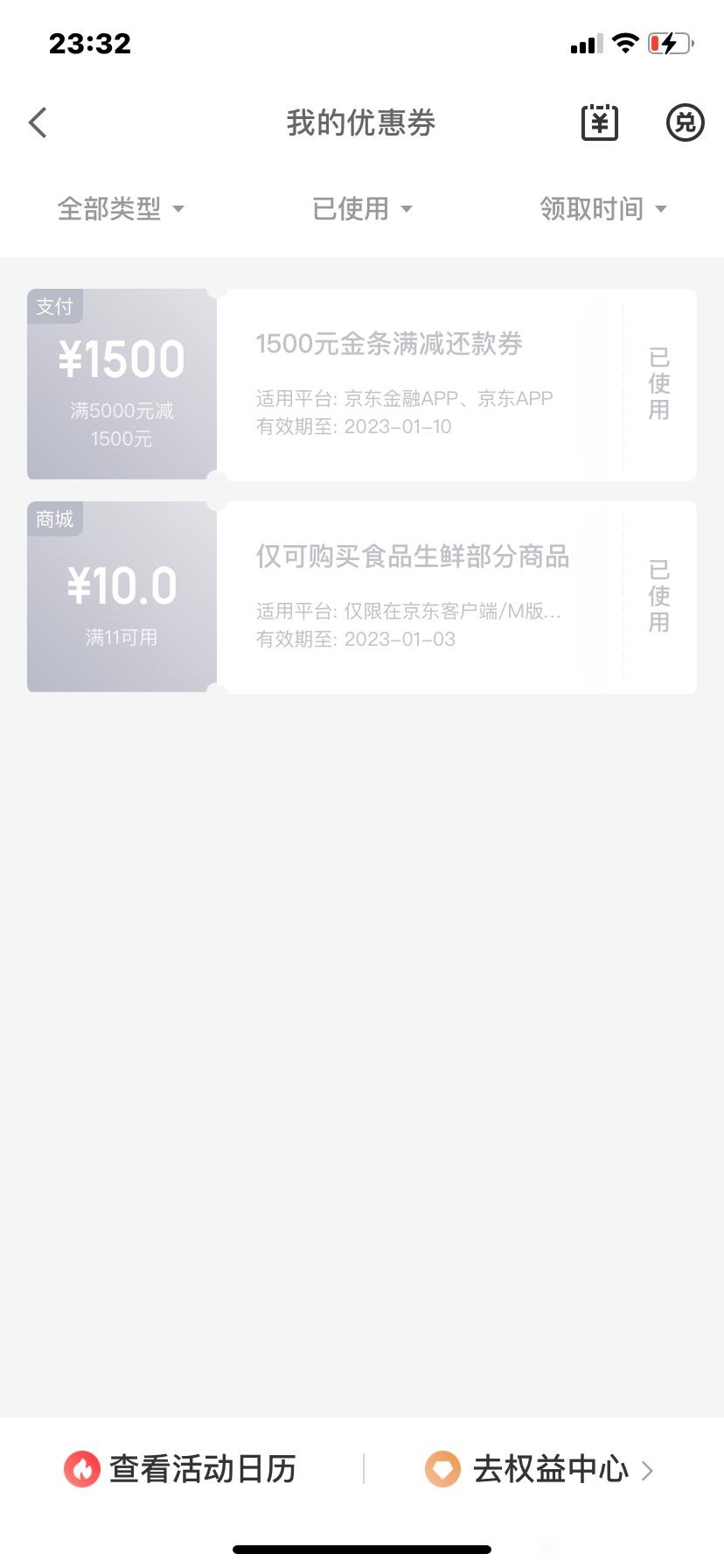724x1568 pixels.
Task: Tap 查看活动日历 at the bottom
Action: click(x=181, y=1469)
